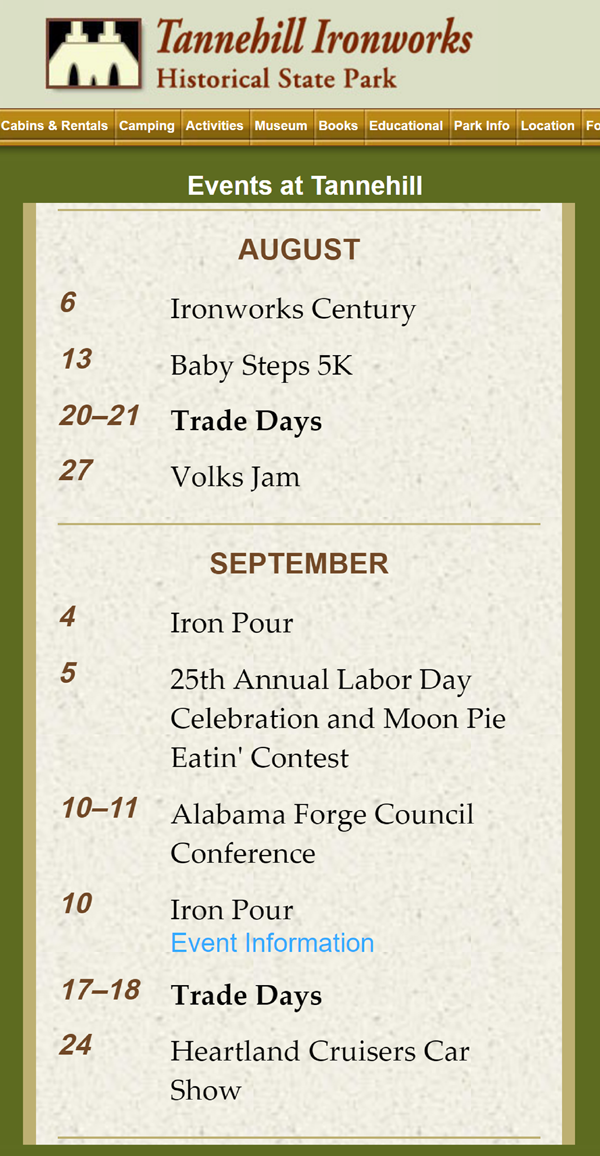
Task: Open the Cabins & Rentals menu
Action: 55,126
